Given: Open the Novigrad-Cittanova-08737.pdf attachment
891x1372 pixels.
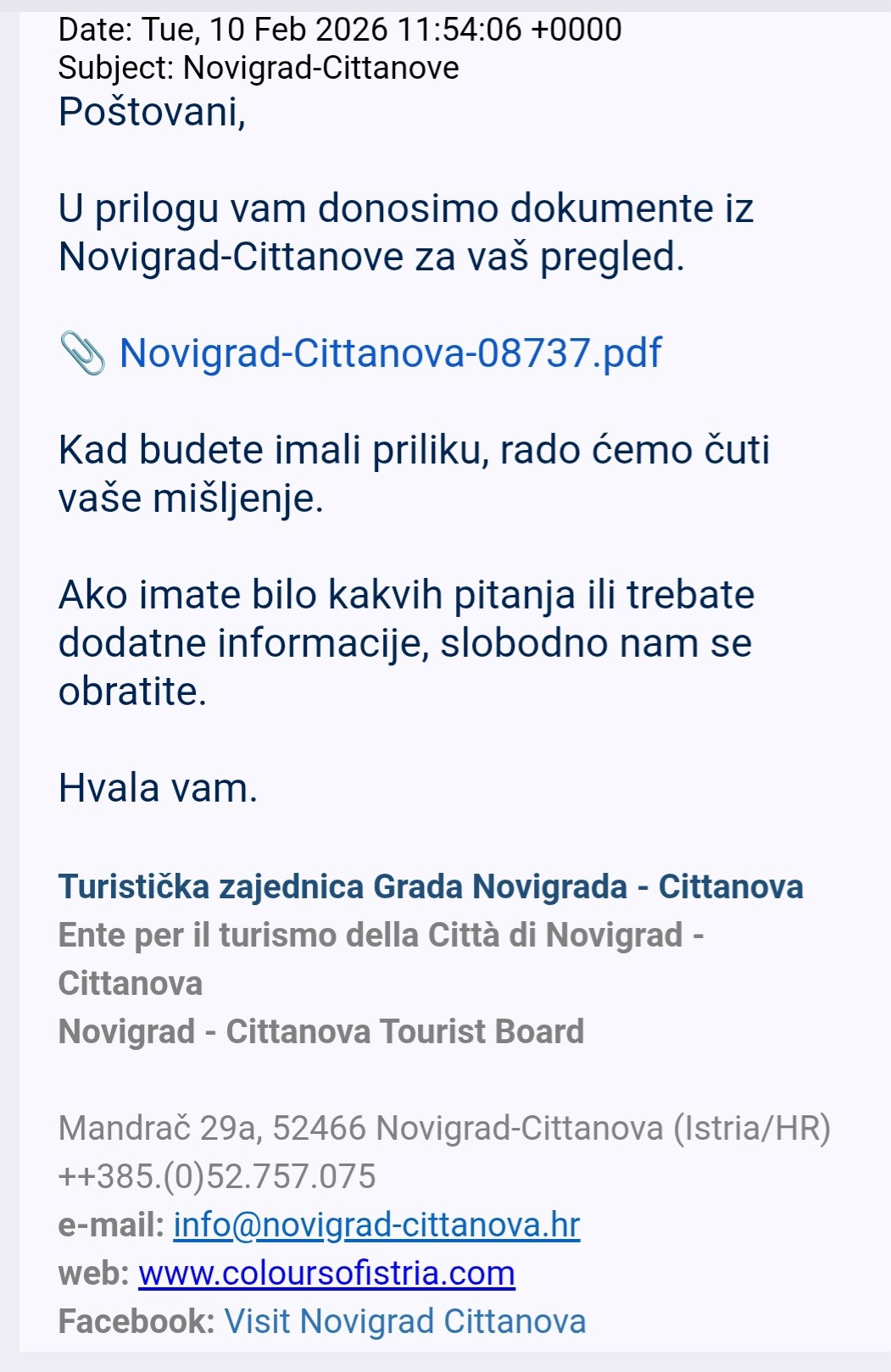Looking at the screenshot, I should (390, 353).
